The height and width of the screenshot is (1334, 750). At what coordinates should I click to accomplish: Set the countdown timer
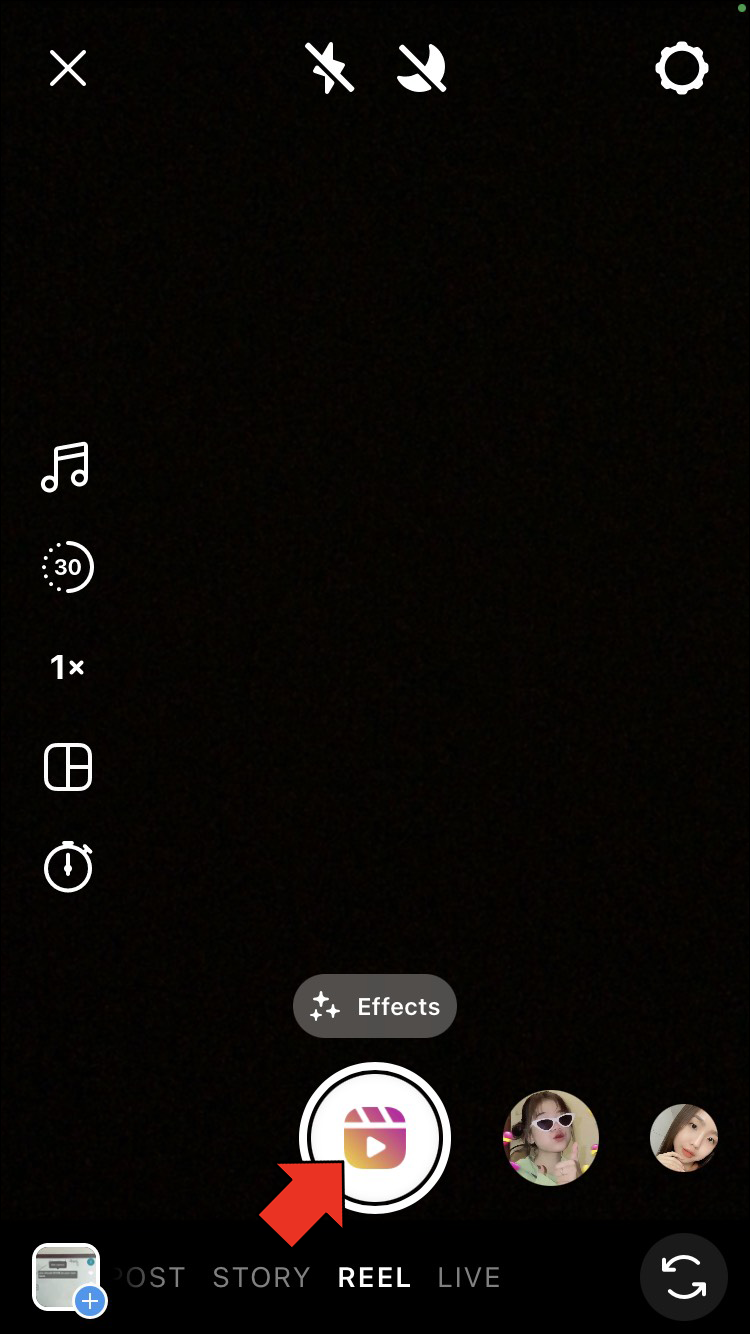click(67, 866)
